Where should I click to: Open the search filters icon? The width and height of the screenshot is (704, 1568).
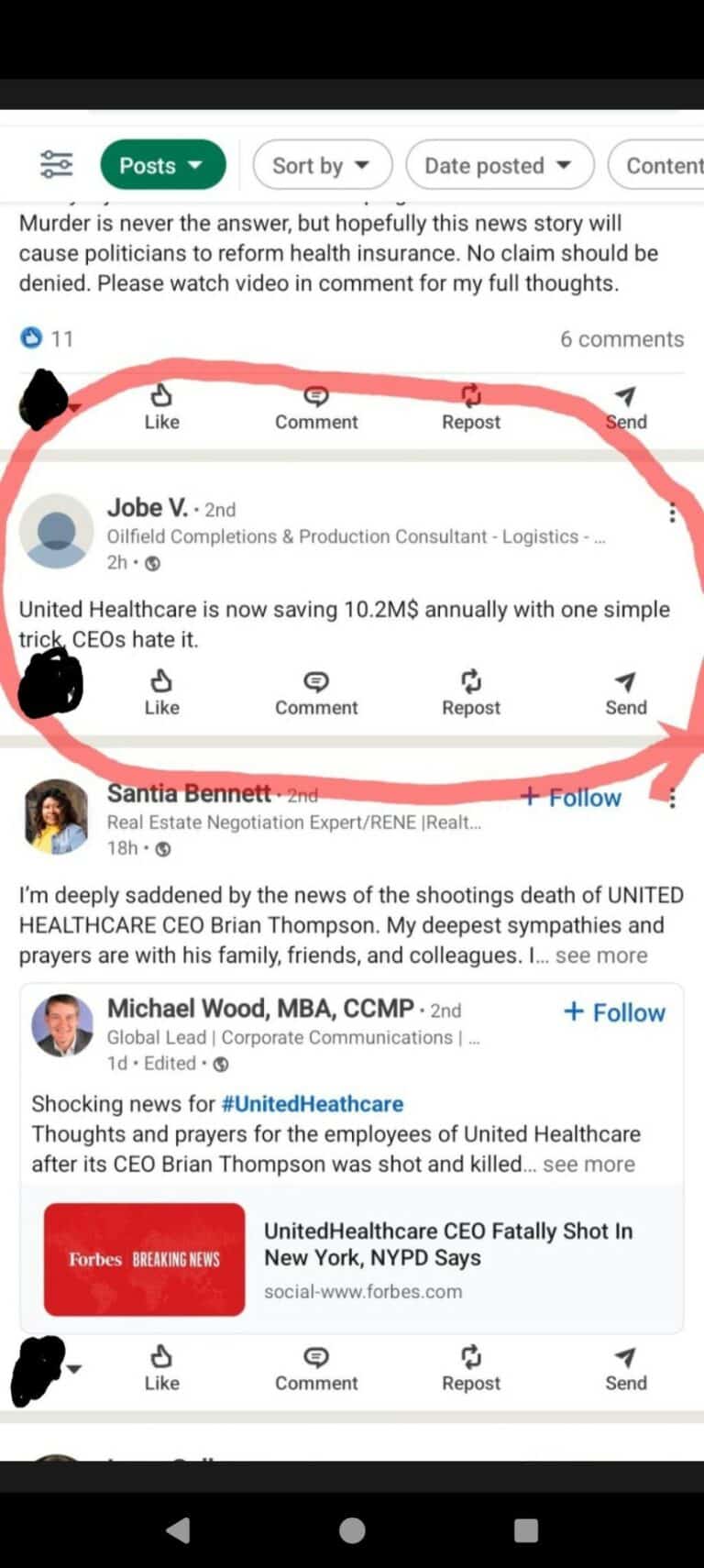click(x=57, y=164)
